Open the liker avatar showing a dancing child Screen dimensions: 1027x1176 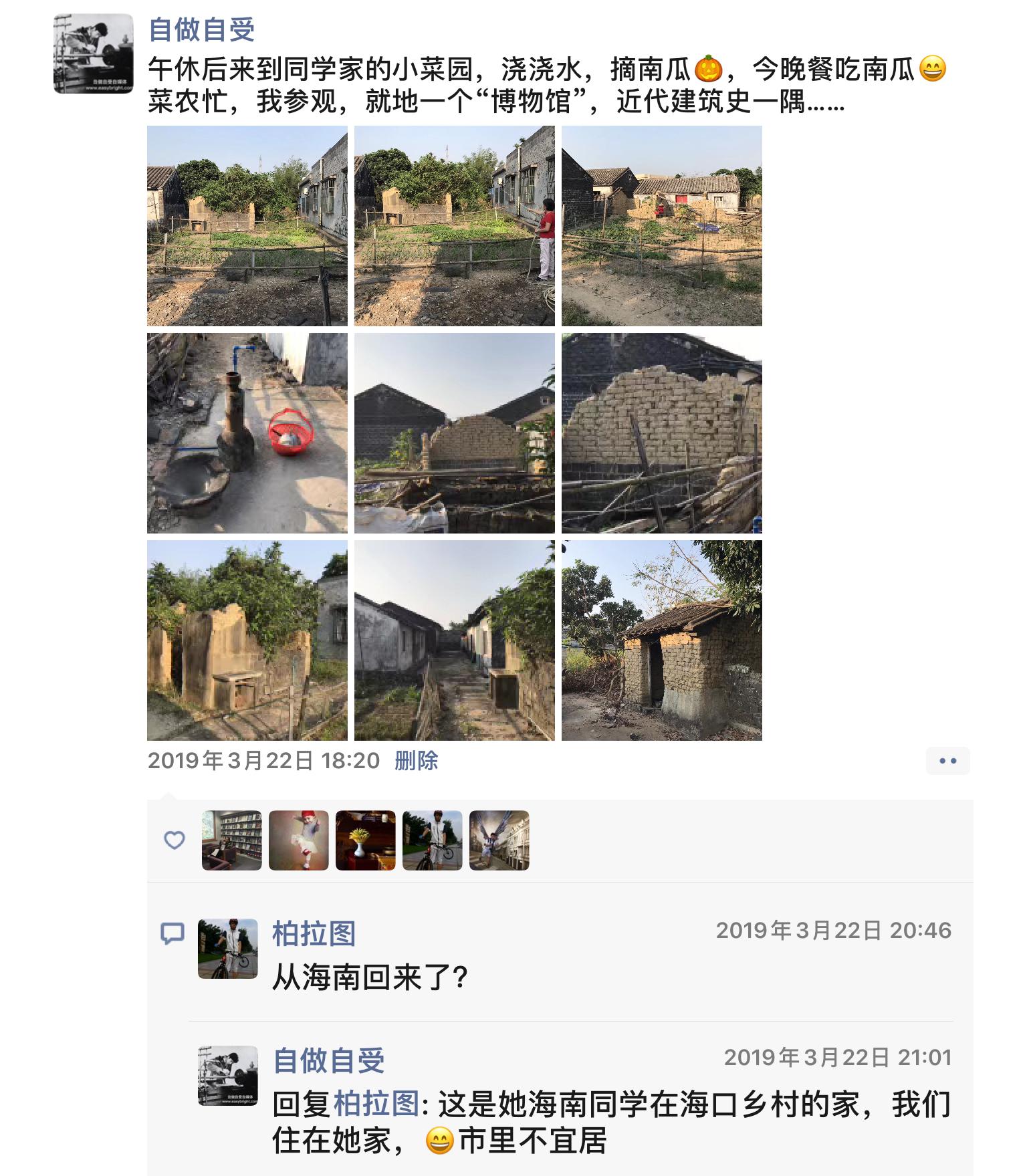coord(299,840)
